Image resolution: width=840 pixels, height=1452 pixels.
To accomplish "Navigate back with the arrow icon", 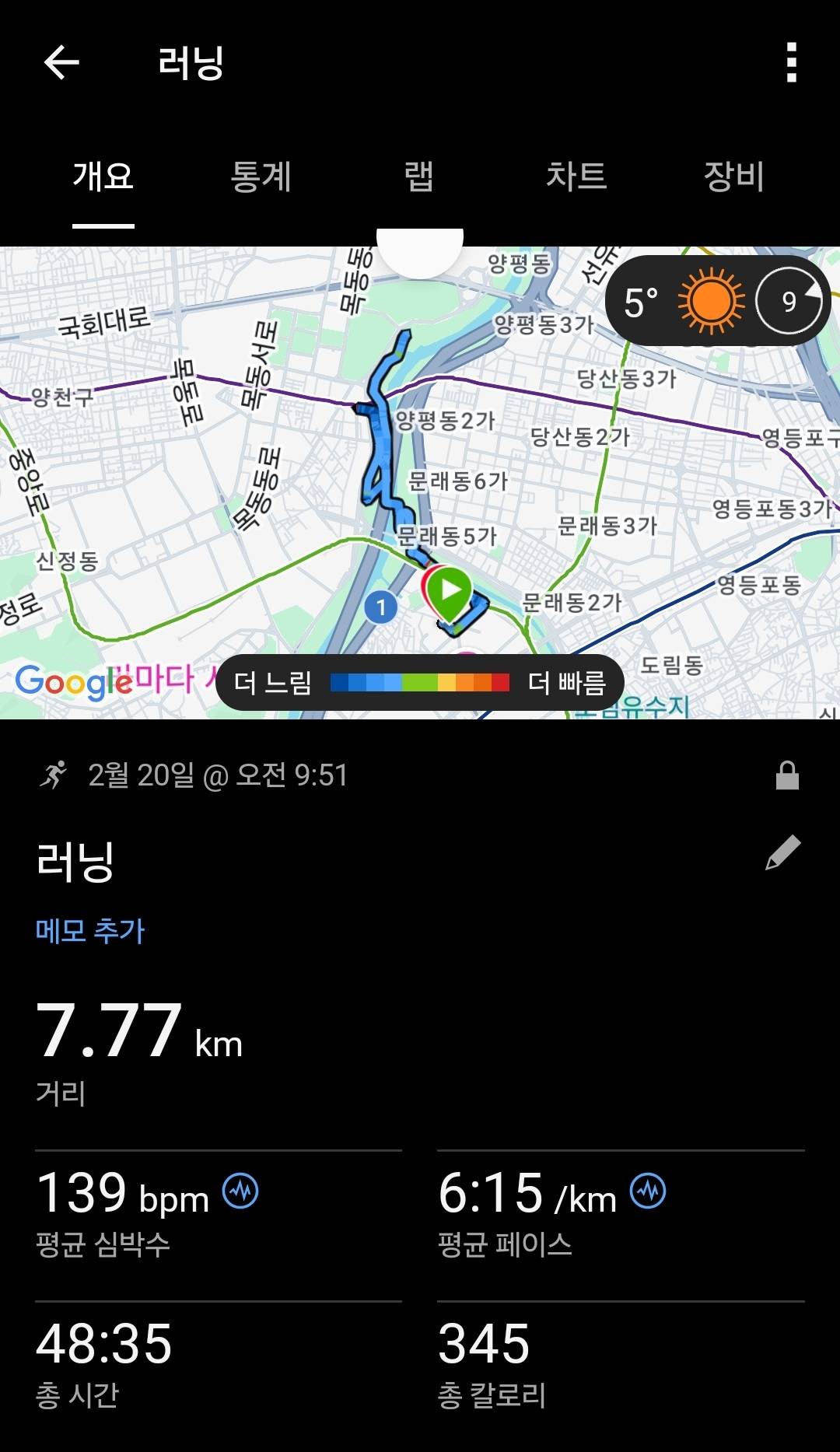I will click(61, 64).
